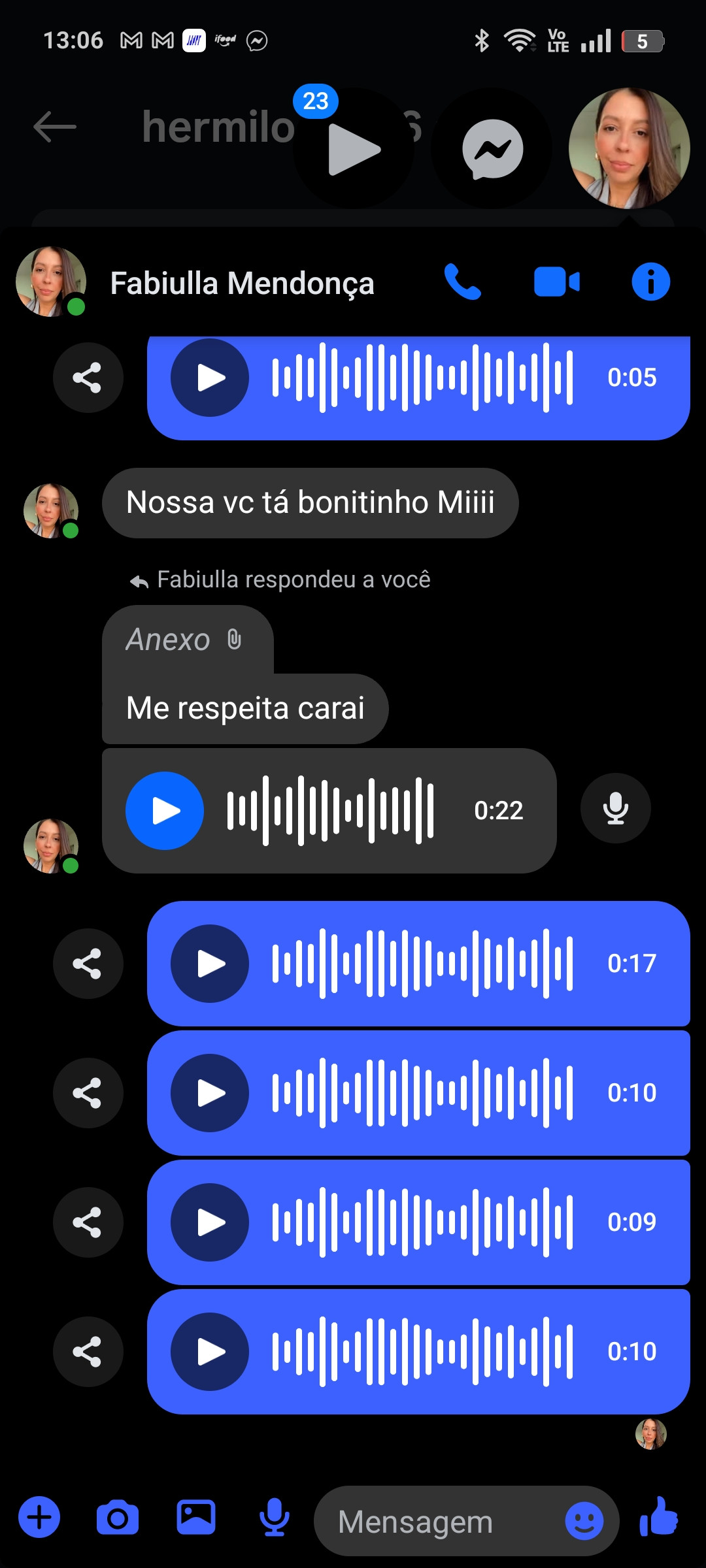Start a video call with Fabiulla

(556, 282)
